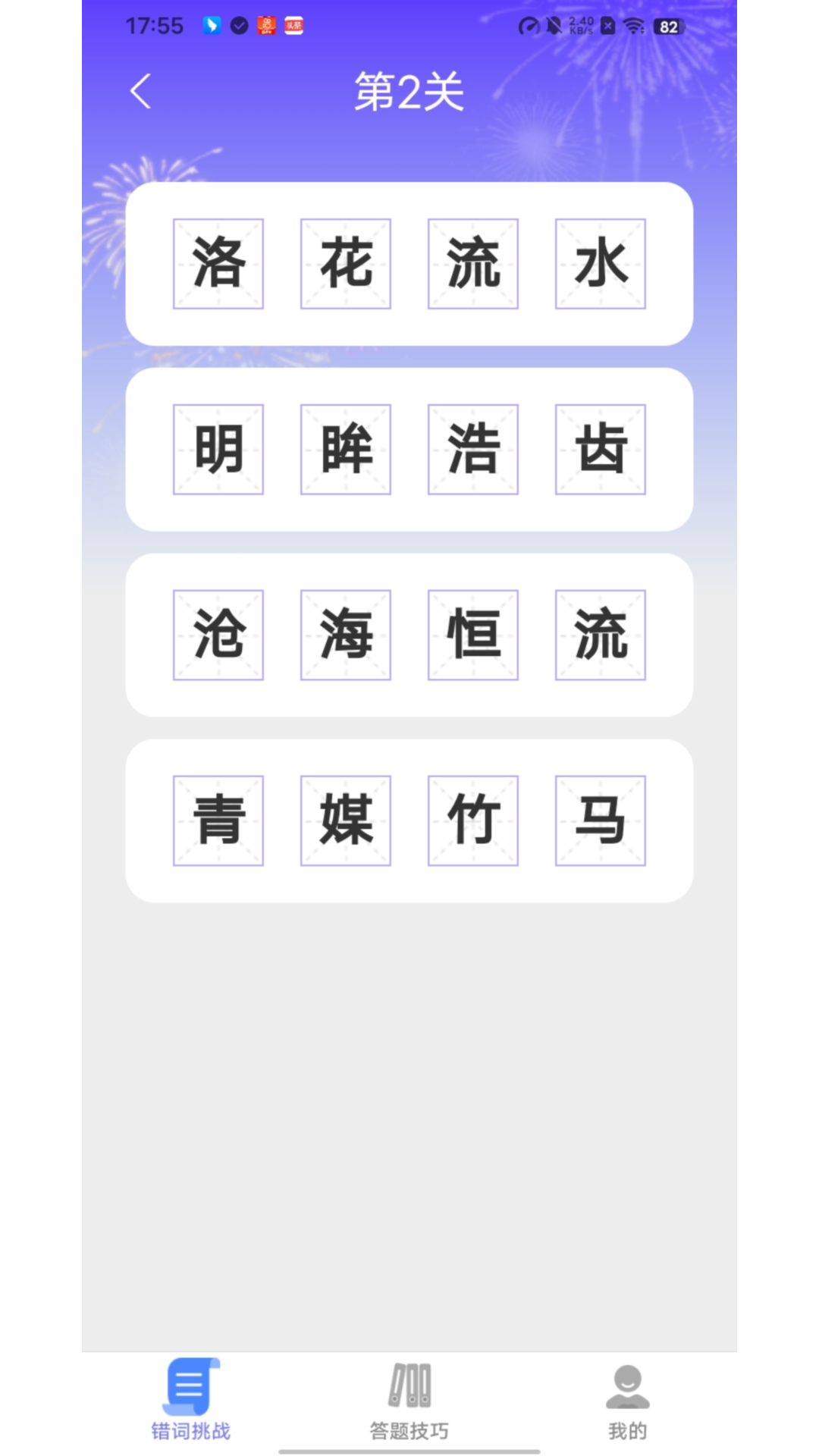
Task: Tap 流 in the 沧海恒流 row
Action: 601,635
